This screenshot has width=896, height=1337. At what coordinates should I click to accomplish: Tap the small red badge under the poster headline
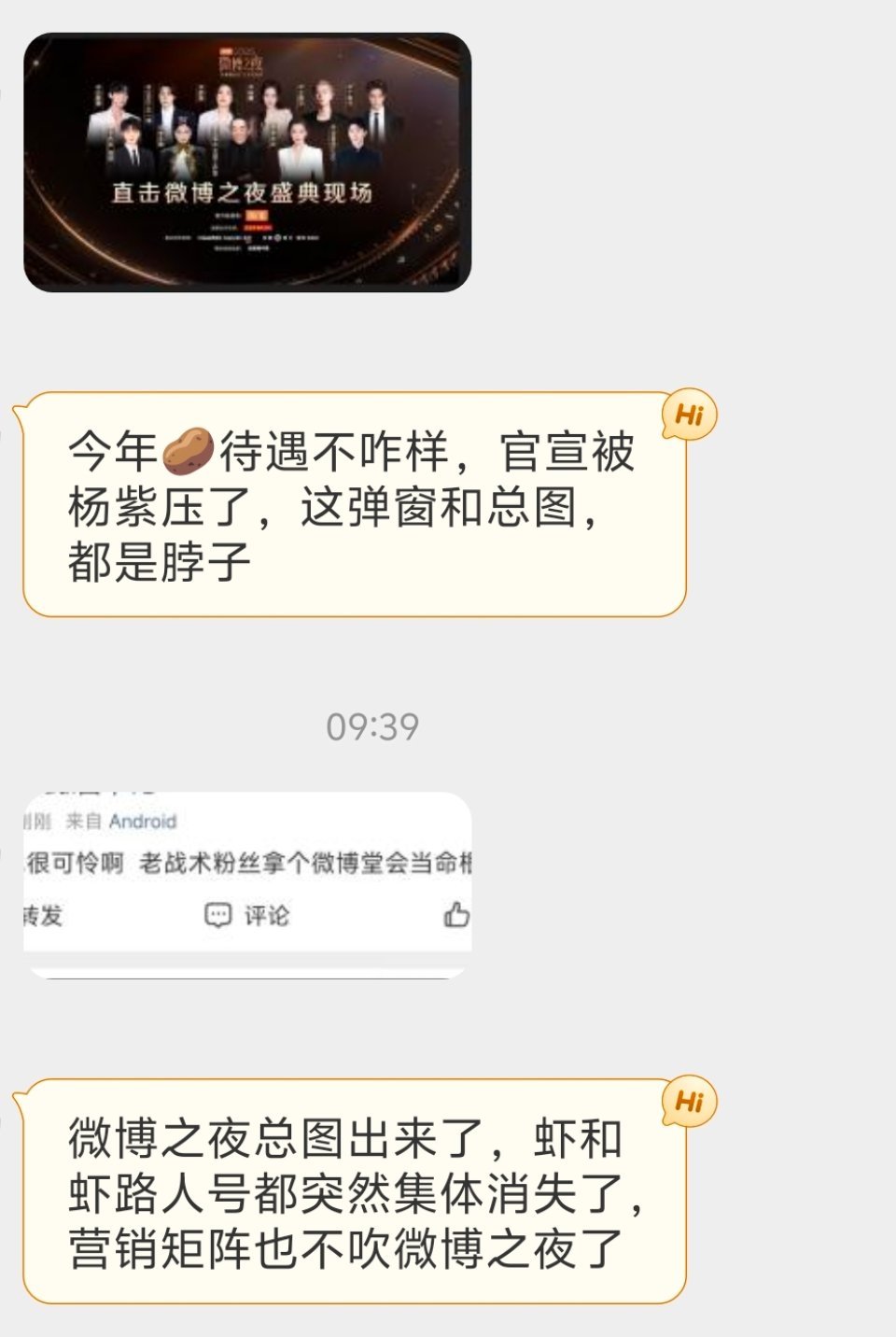point(259,217)
